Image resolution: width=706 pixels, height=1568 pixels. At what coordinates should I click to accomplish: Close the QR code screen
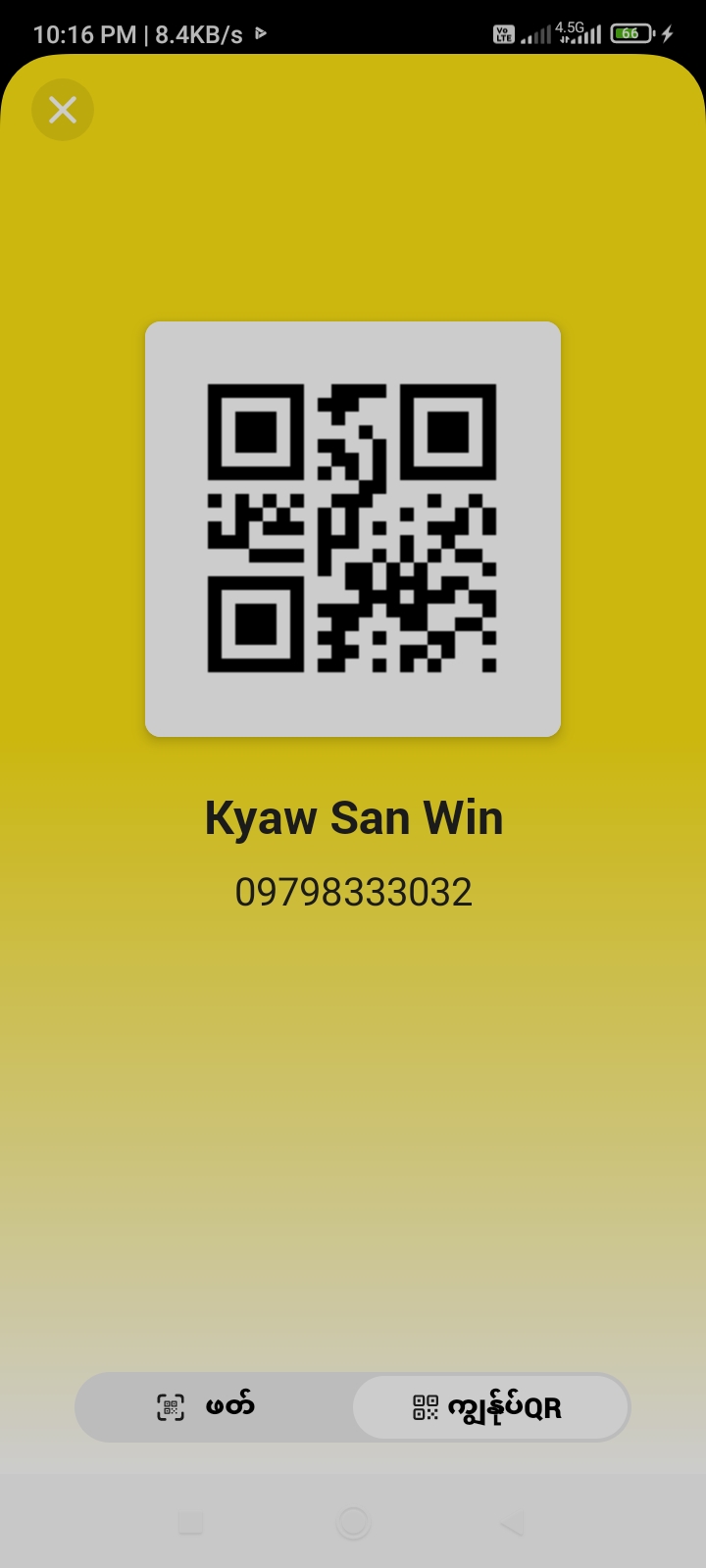(x=63, y=110)
